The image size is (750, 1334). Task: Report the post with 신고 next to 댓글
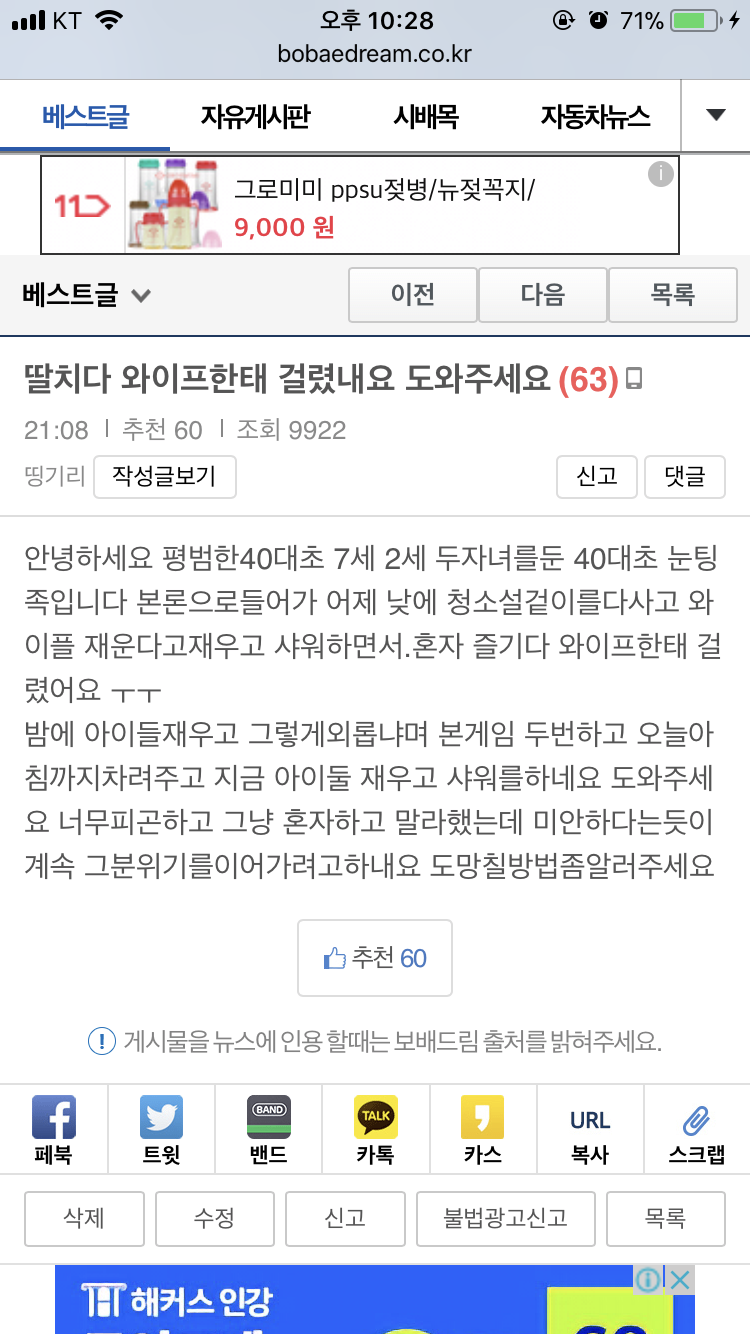[x=597, y=477]
